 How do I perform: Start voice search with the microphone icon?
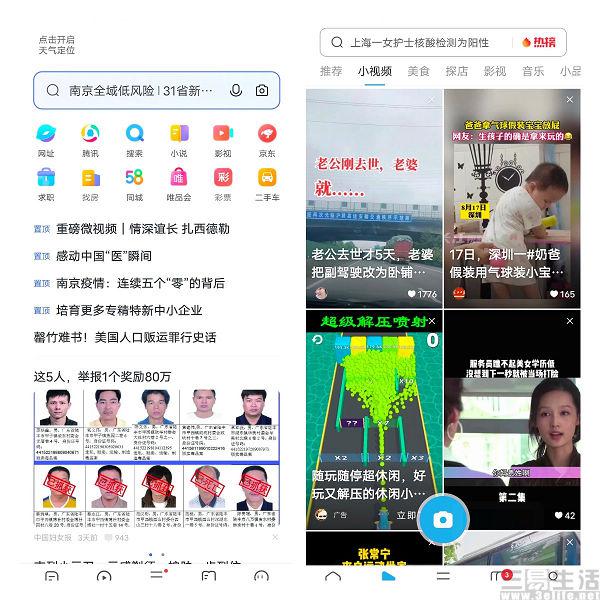coord(236,90)
